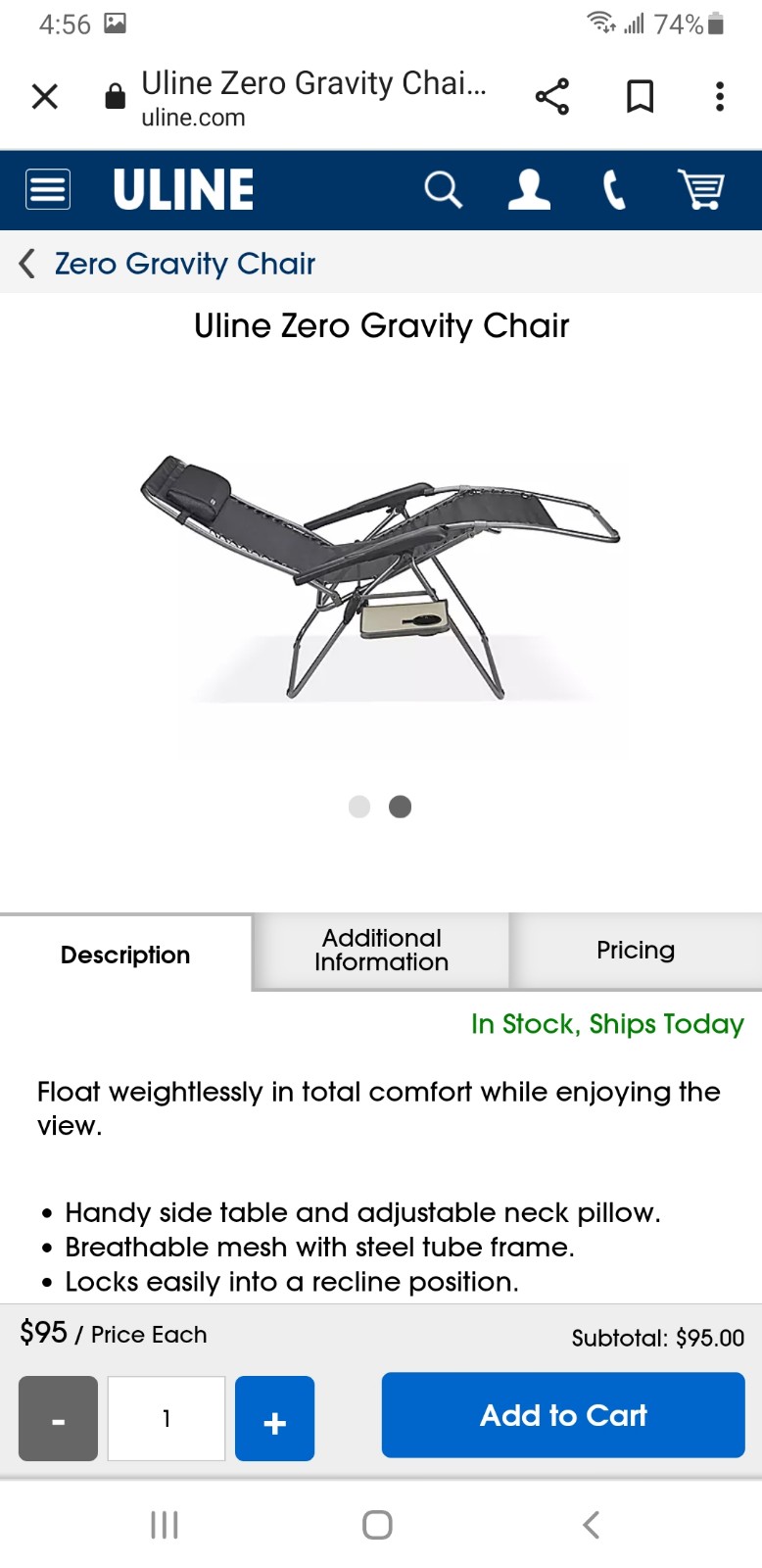Image resolution: width=762 pixels, height=1568 pixels.
Task: Tap the phone contact icon
Action: coord(614,189)
